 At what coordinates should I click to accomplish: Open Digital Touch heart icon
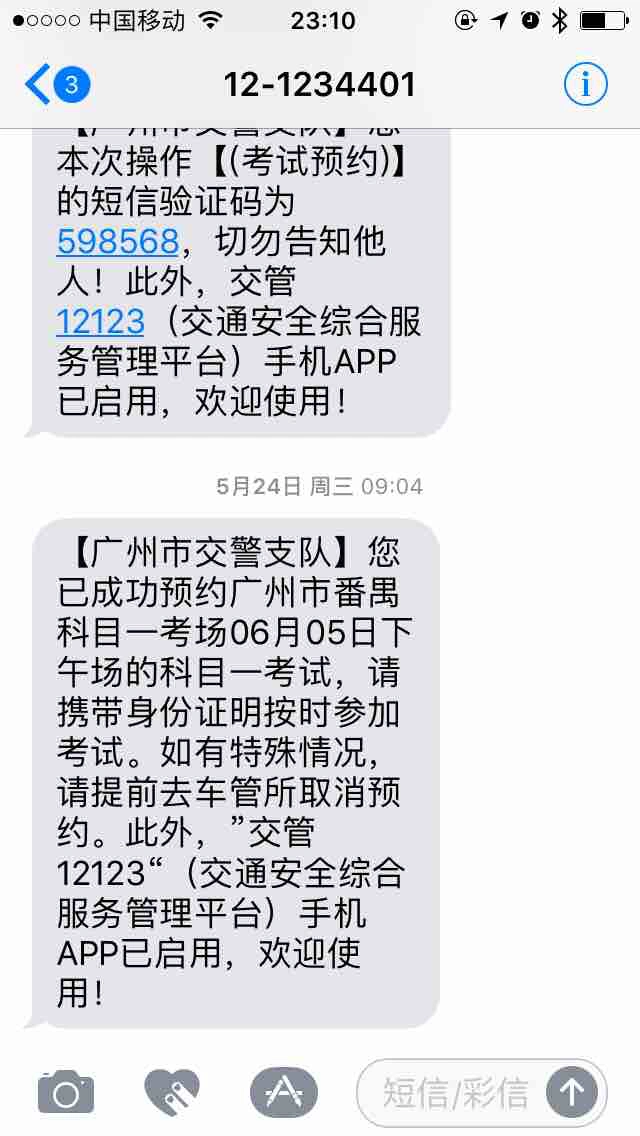tap(172, 1092)
